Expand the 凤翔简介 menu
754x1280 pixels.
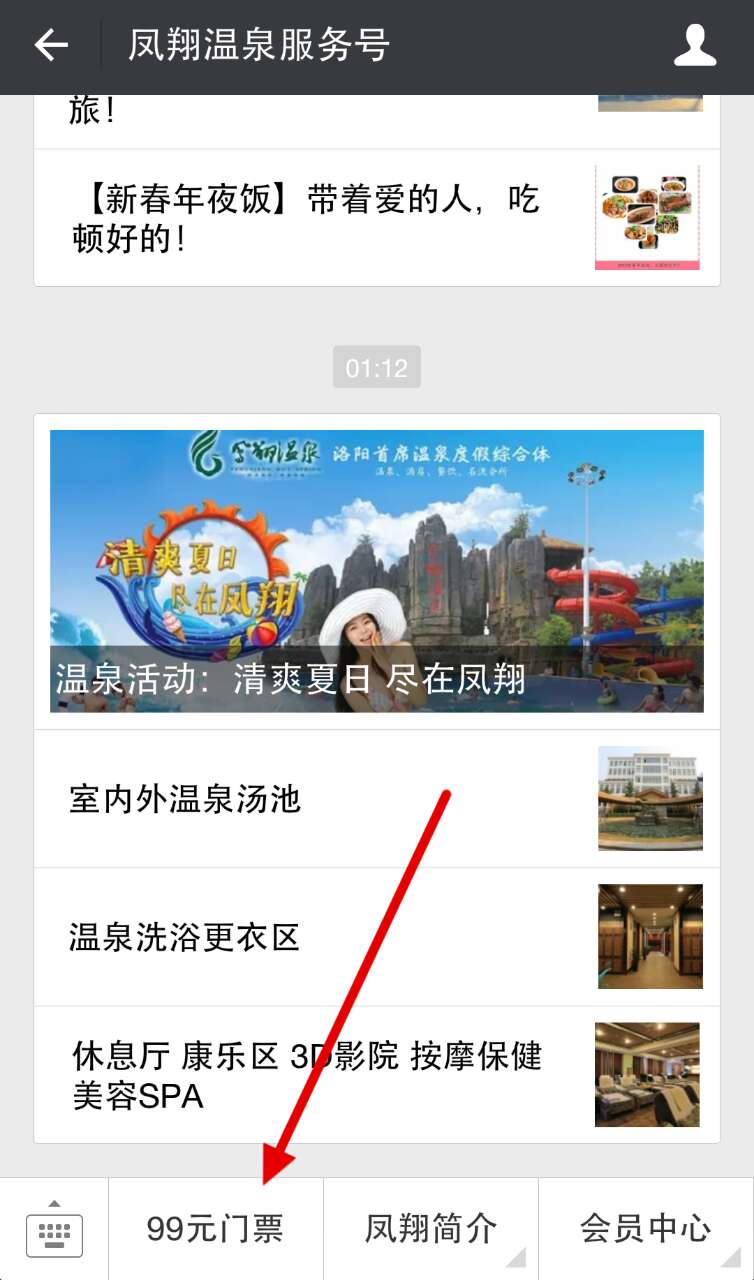pos(431,1229)
